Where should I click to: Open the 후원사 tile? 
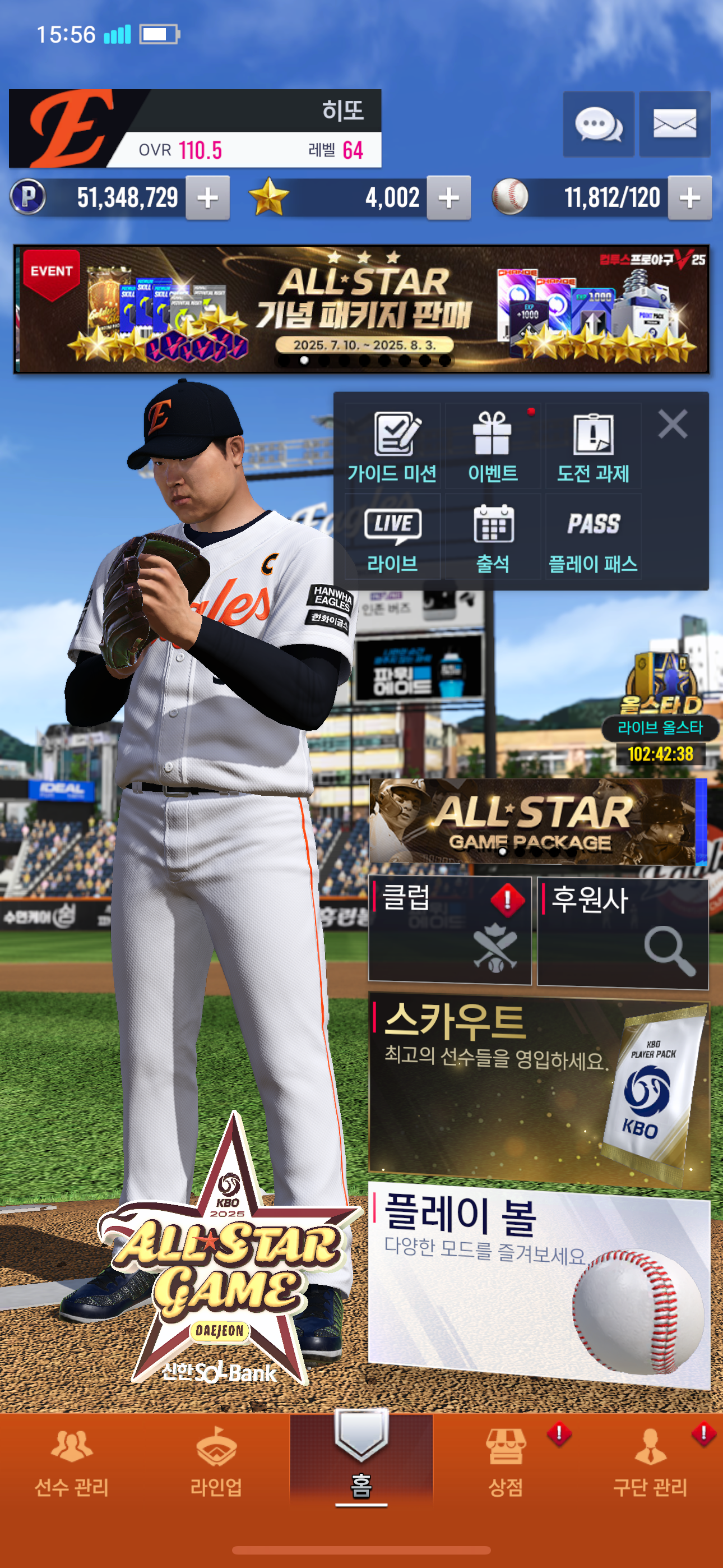click(x=623, y=931)
